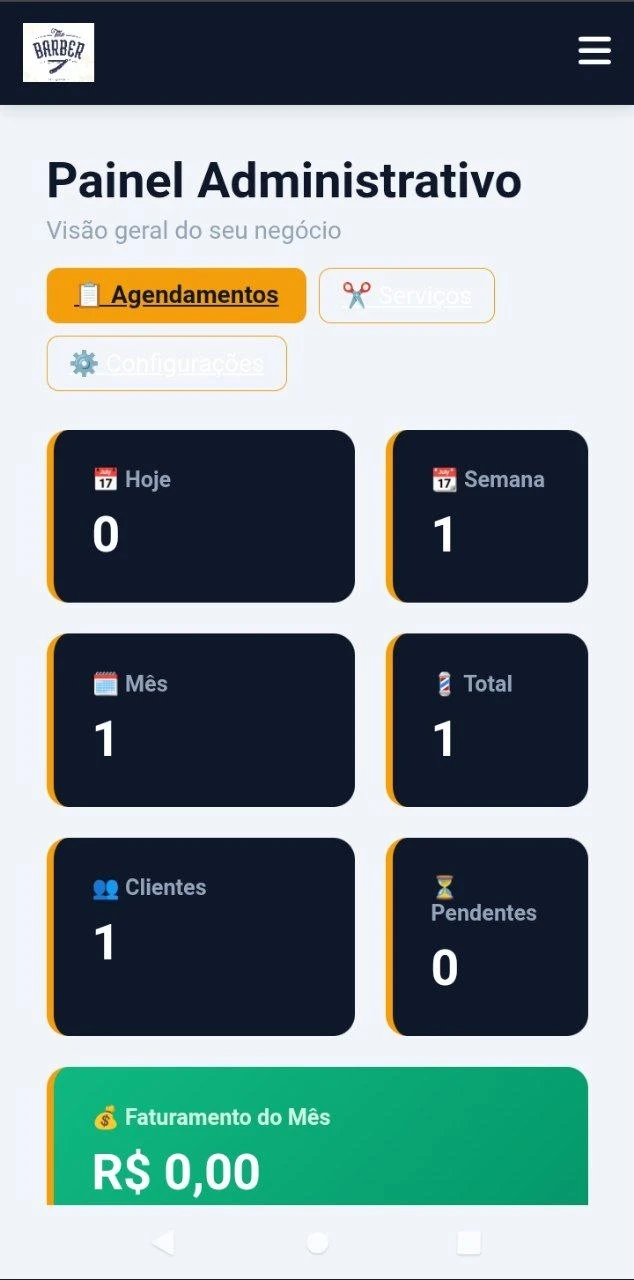Image resolution: width=634 pixels, height=1280 pixels.
Task: Open the Configurações tab
Action: click(166, 363)
